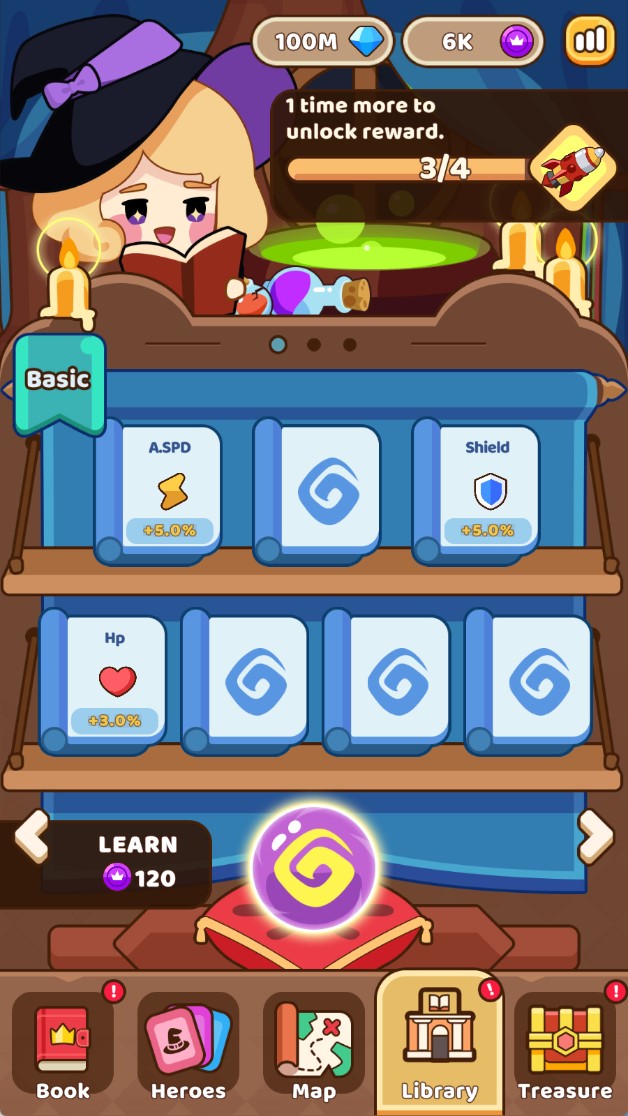Tap the 100M gems counter
Viewport: 628px width, 1116px height.
pos(322,42)
